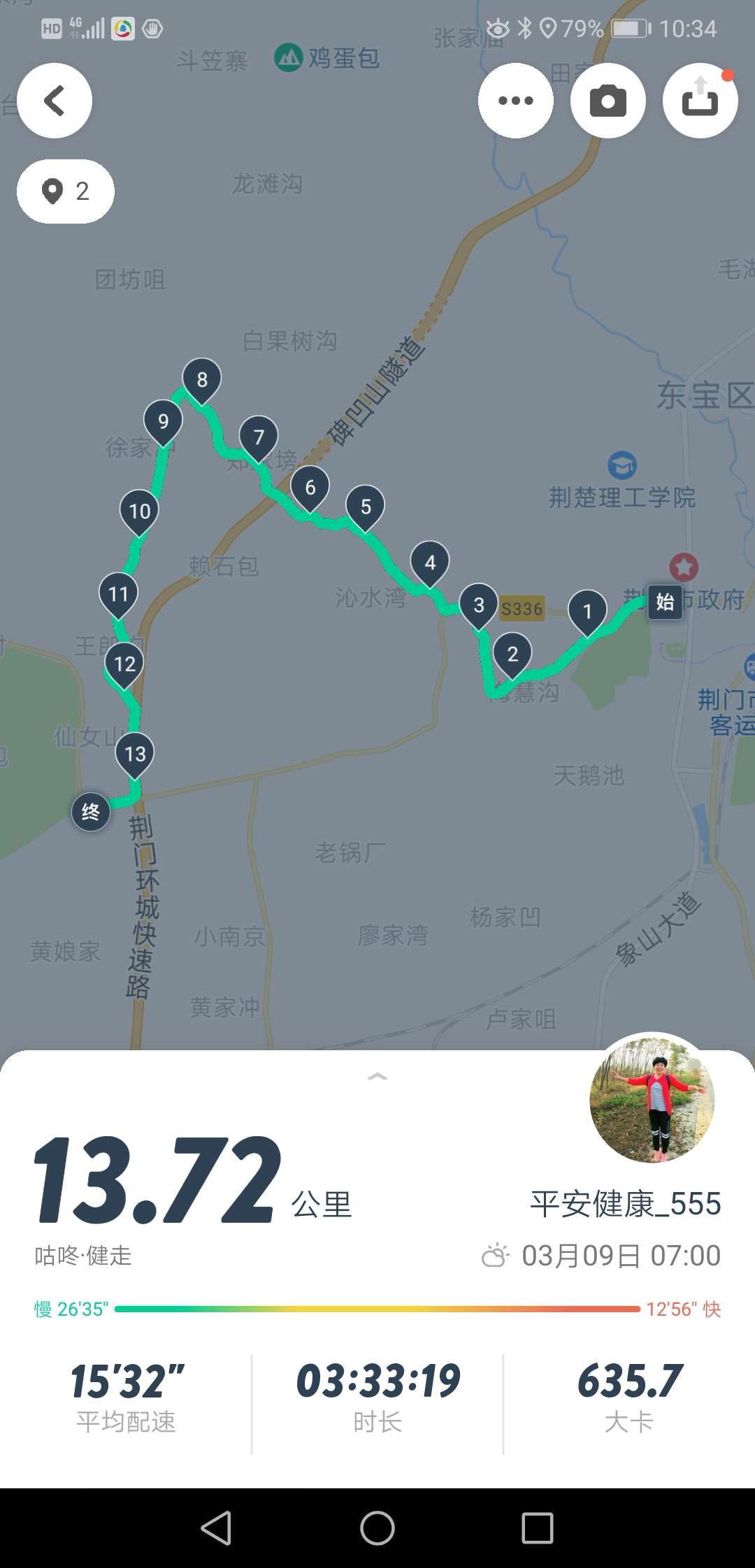Image resolution: width=755 pixels, height=1568 pixels.
Task: Select the 始 start marker on map
Action: 665,604
